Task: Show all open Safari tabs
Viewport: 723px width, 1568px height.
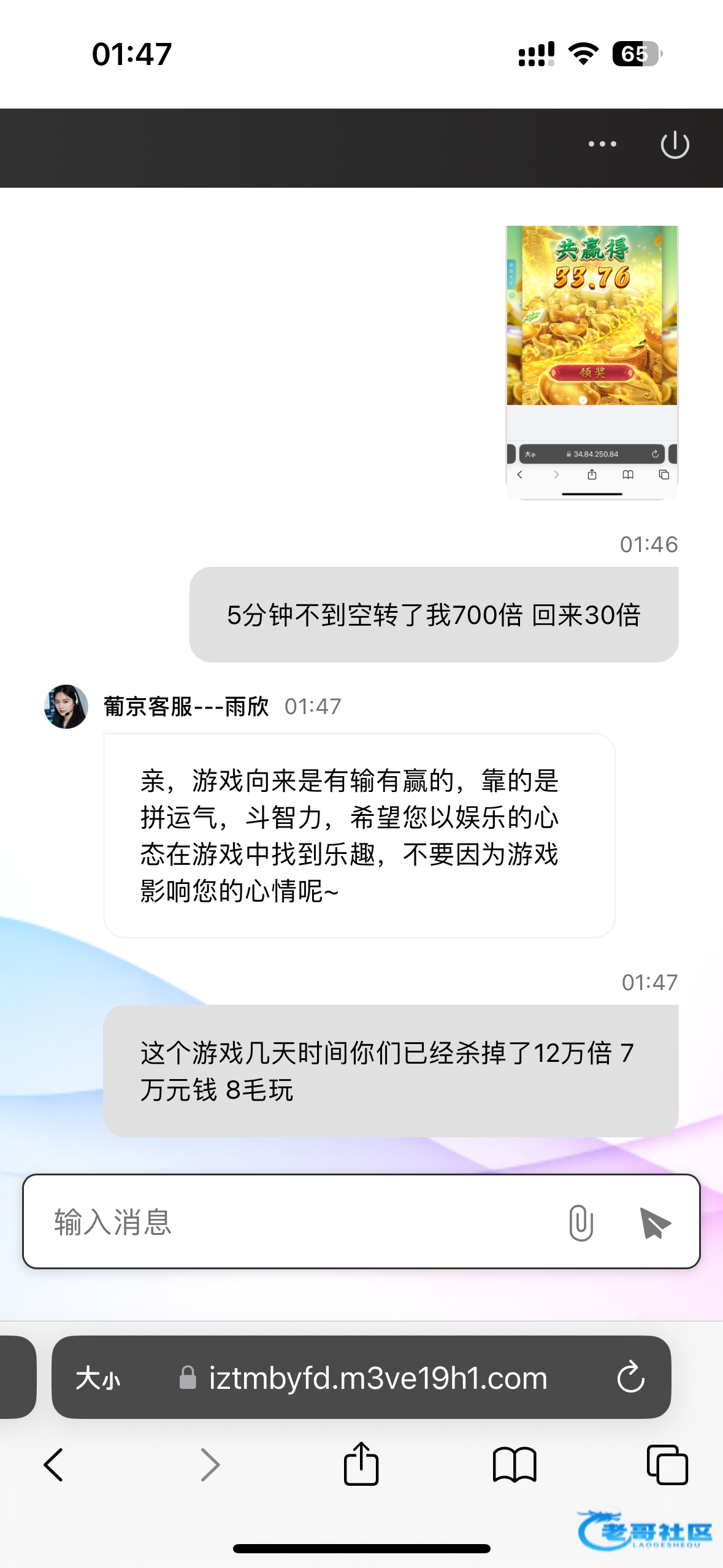Action: (667, 1465)
